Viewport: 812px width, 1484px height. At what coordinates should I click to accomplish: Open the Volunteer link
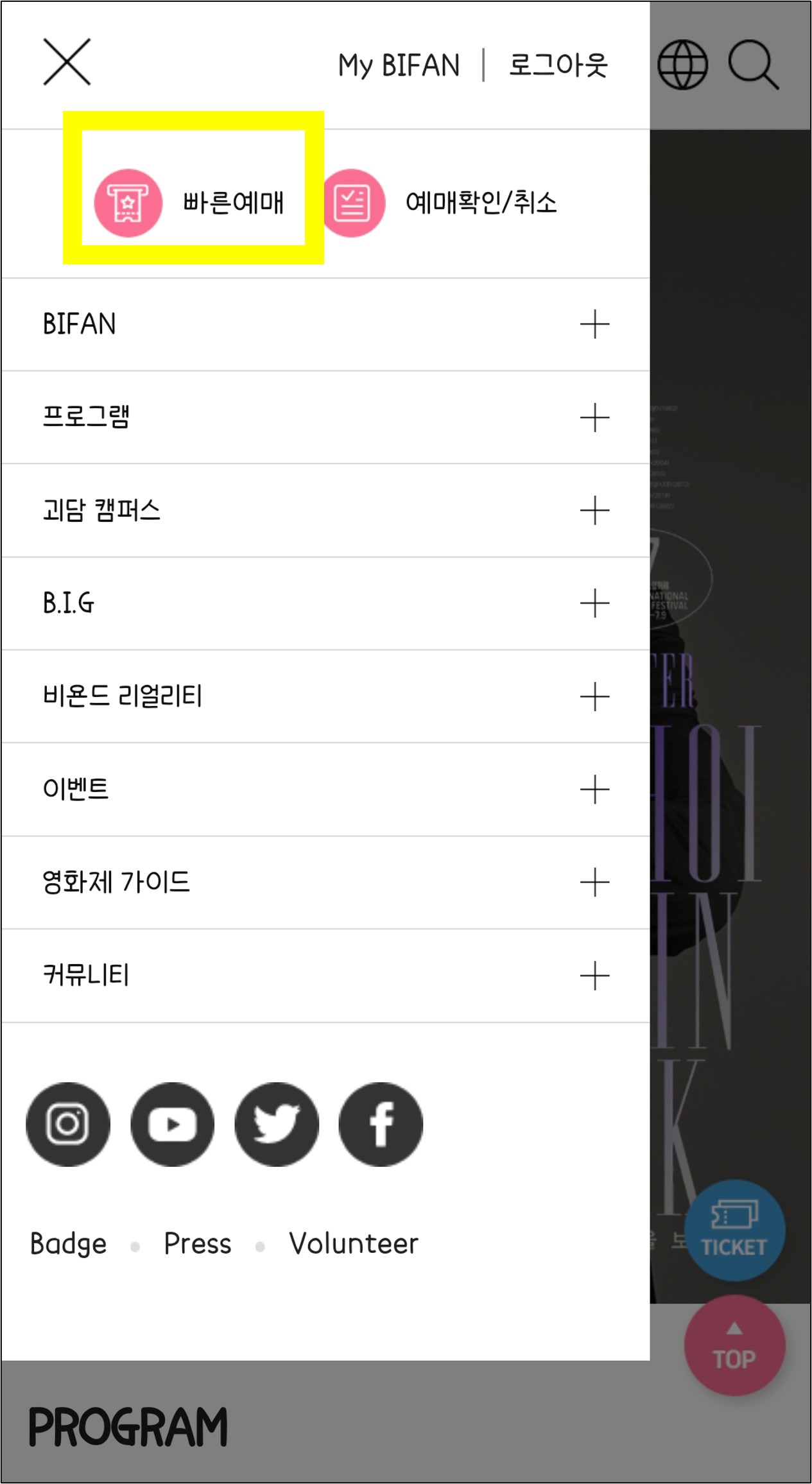[x=354, y=1243]
